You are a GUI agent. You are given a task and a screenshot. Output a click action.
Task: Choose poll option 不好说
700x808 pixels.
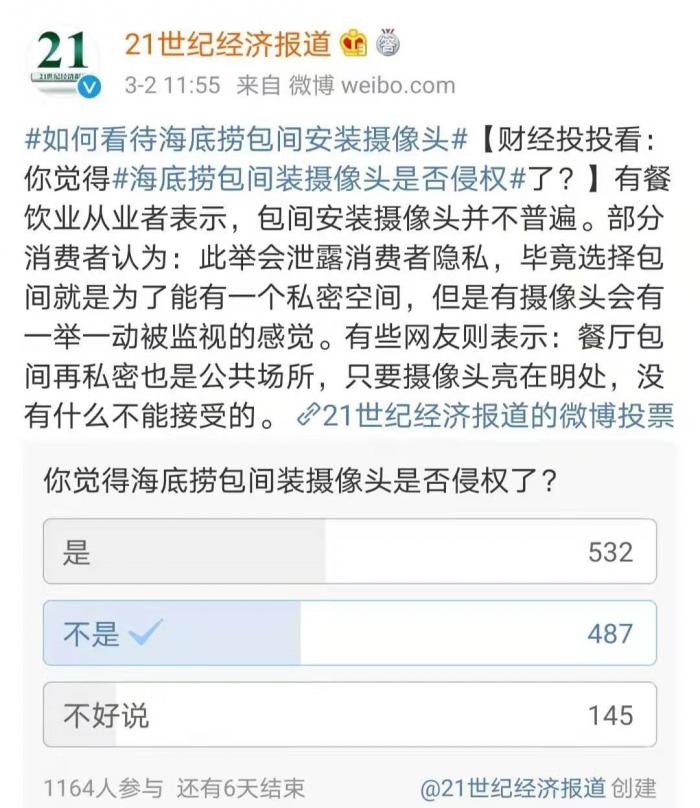tap(349, 715)
